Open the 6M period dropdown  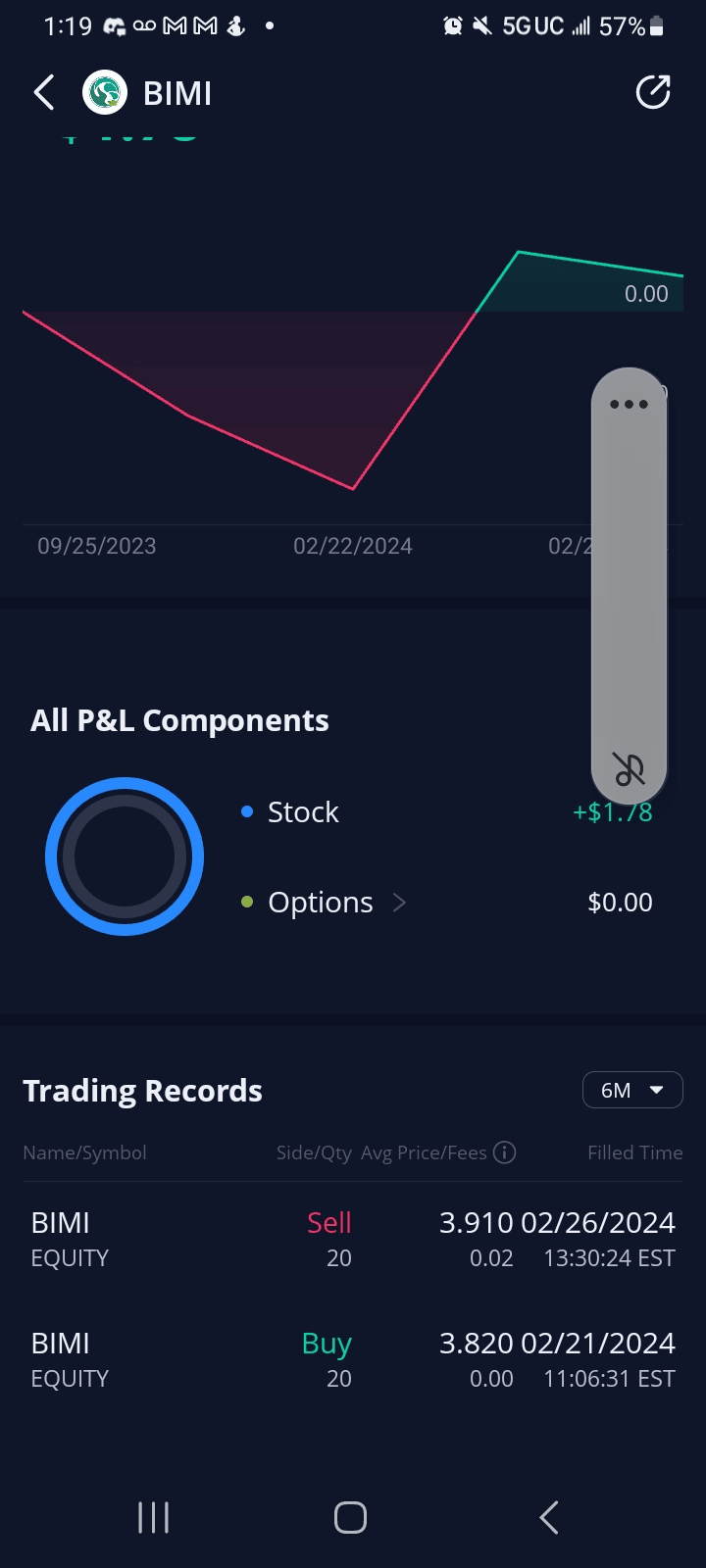pos(632,1090)
